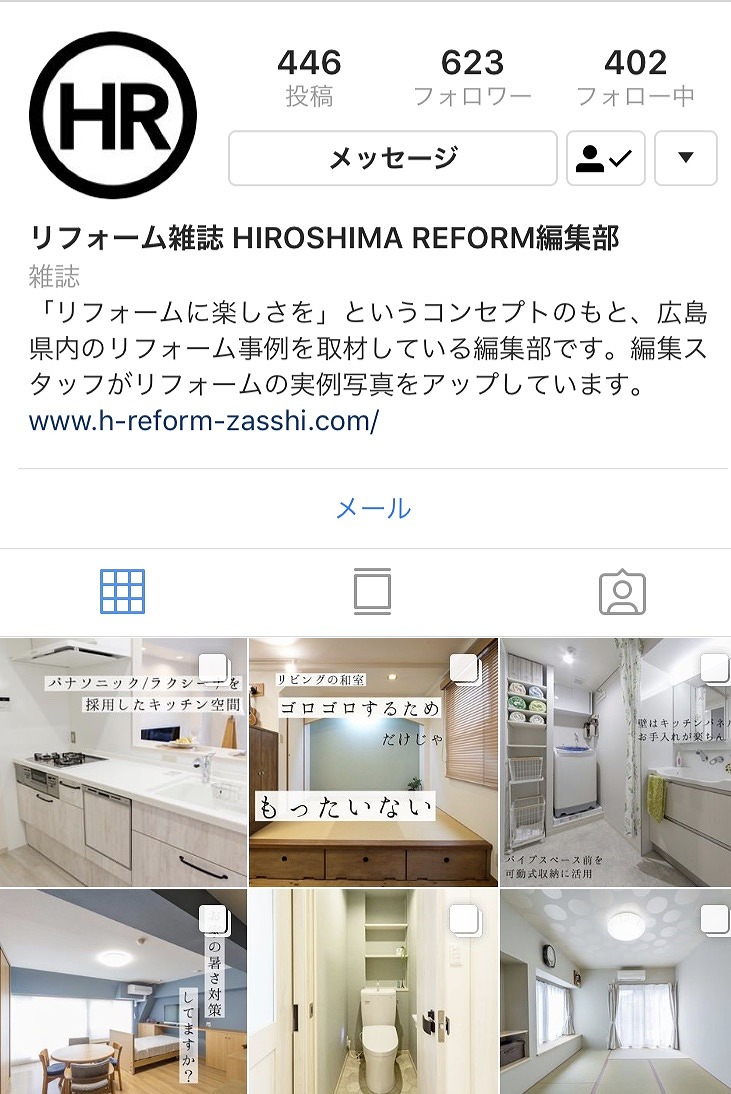The width and height of the screenshot is (731, 1094).
Task: Tap the メッセージ button
Action: 392,158
